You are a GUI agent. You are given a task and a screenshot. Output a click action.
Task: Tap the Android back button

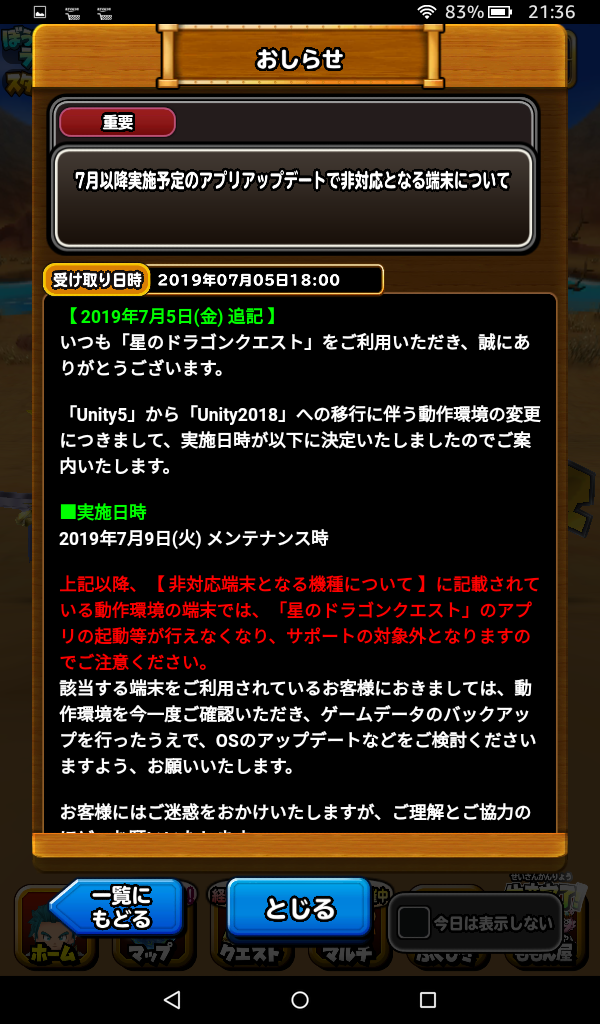(x=171, y=999)
